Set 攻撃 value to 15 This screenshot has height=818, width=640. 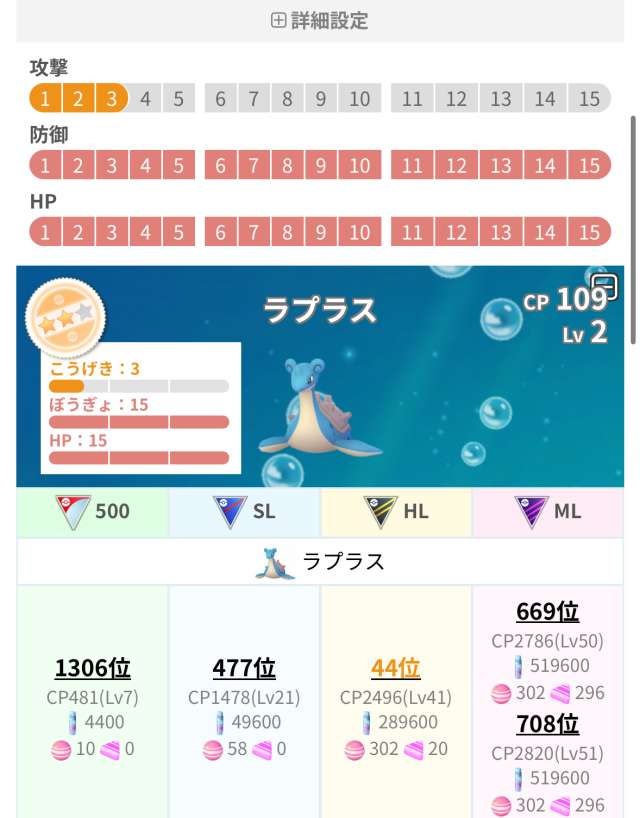[589, 98]
